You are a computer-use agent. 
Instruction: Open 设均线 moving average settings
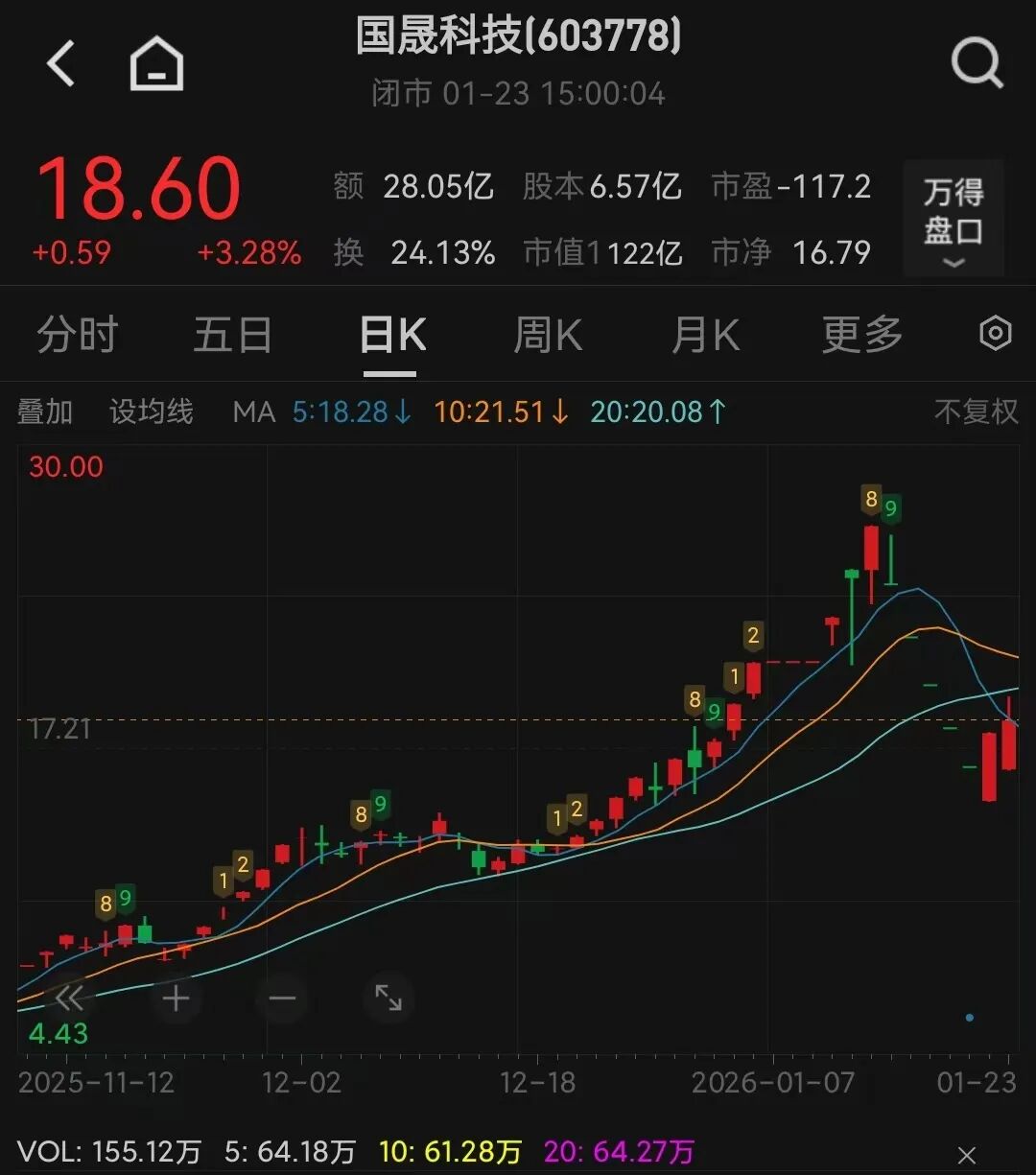[x=151, y=412]
